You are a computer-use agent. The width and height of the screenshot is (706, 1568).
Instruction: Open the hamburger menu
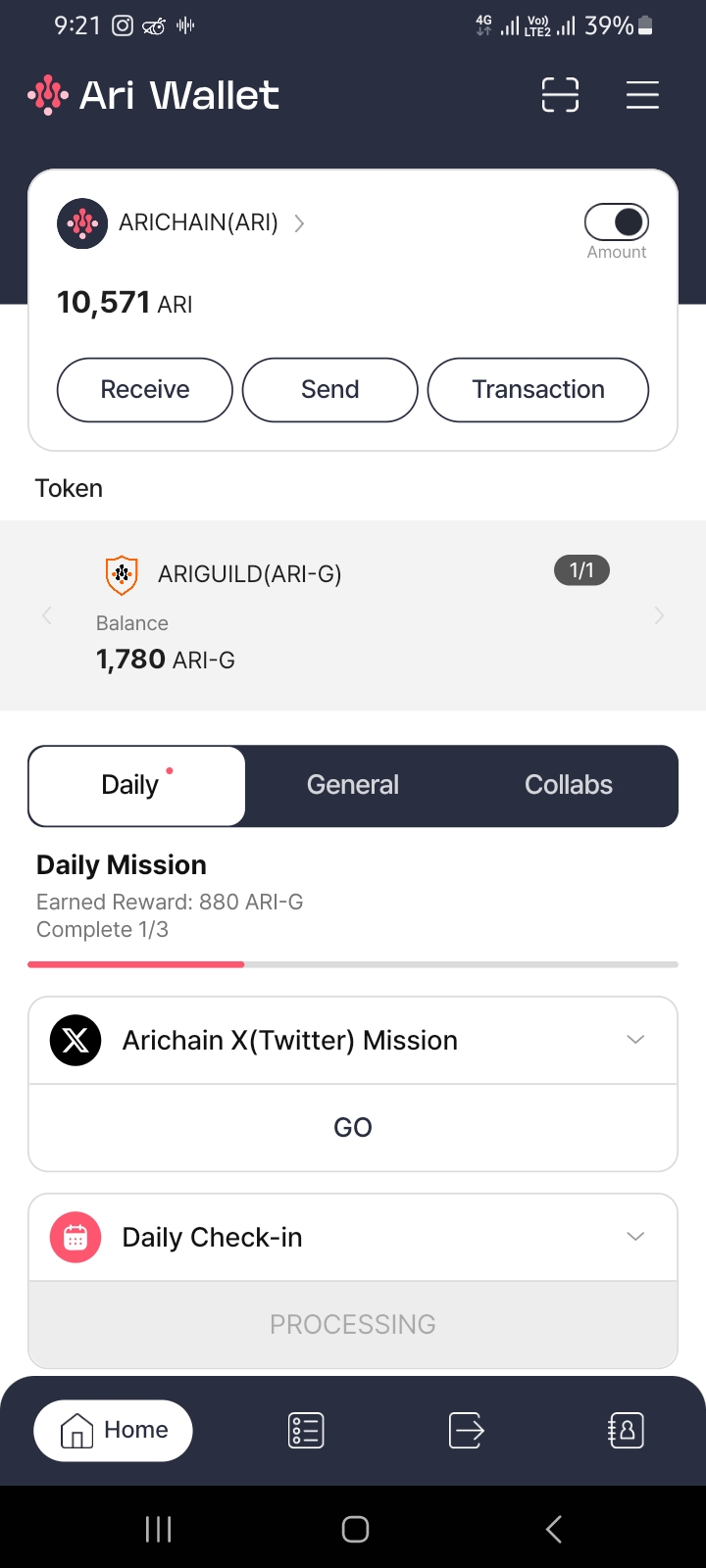tap(642, 95)
